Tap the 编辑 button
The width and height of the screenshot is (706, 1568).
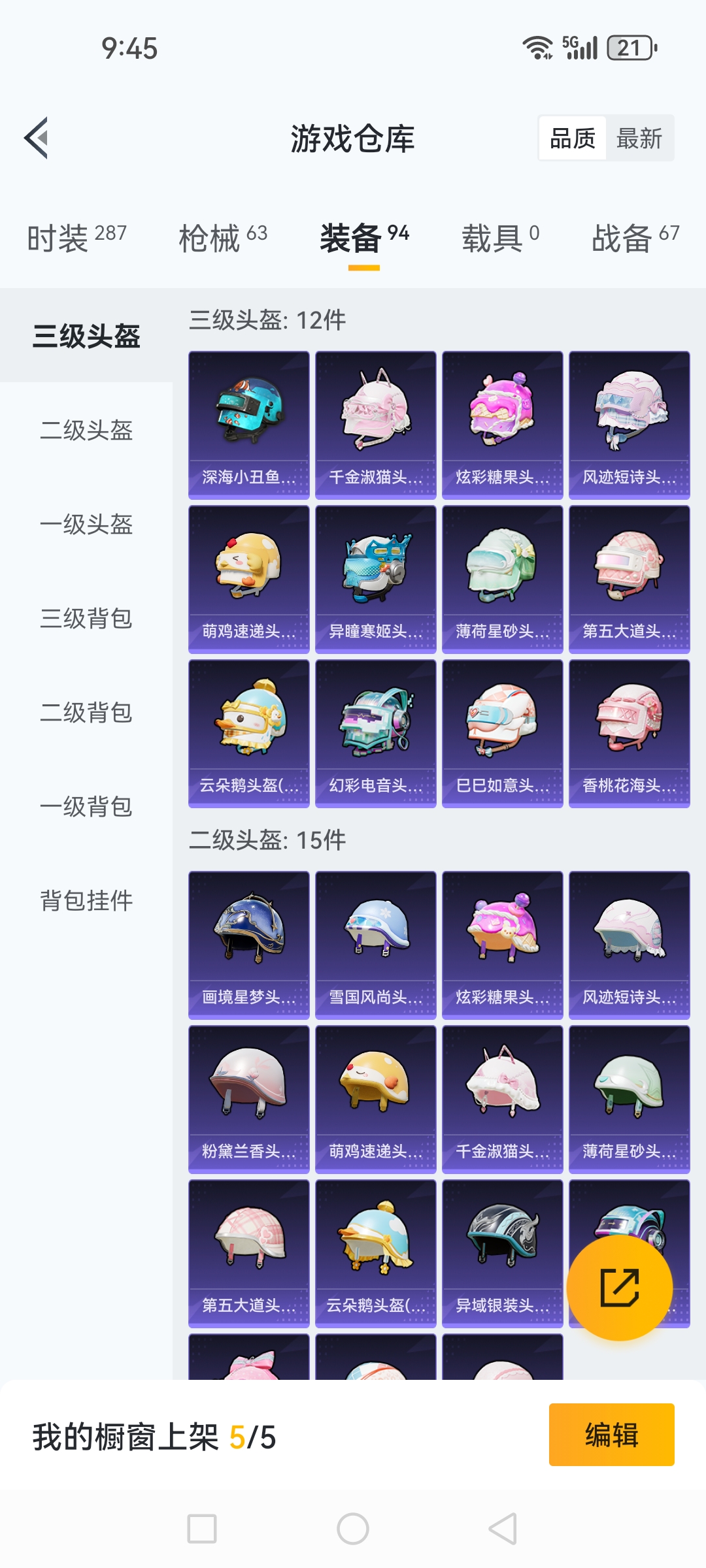pos(611,1435)
